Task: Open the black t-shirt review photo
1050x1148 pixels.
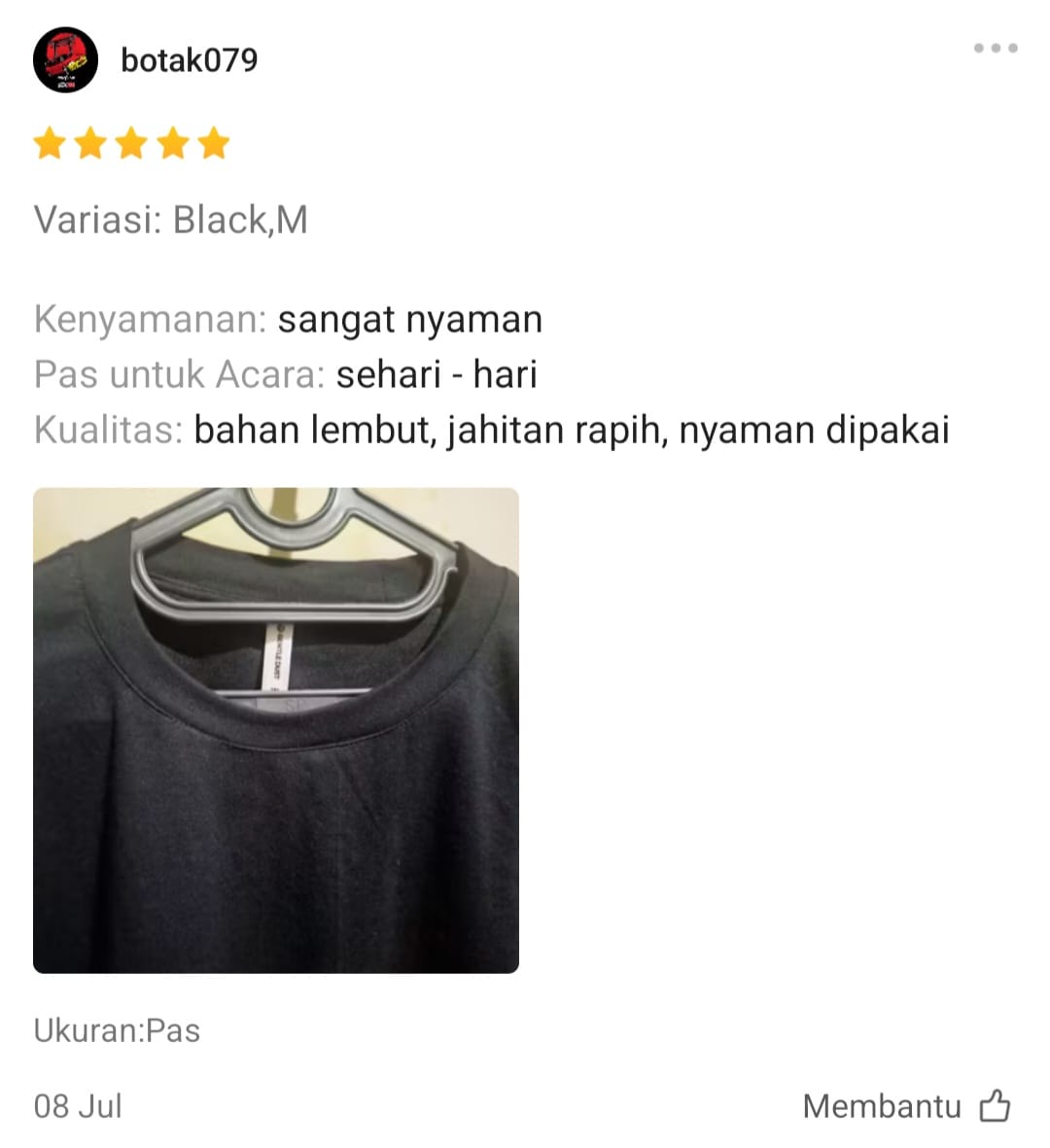Action: tap(276, 730)
